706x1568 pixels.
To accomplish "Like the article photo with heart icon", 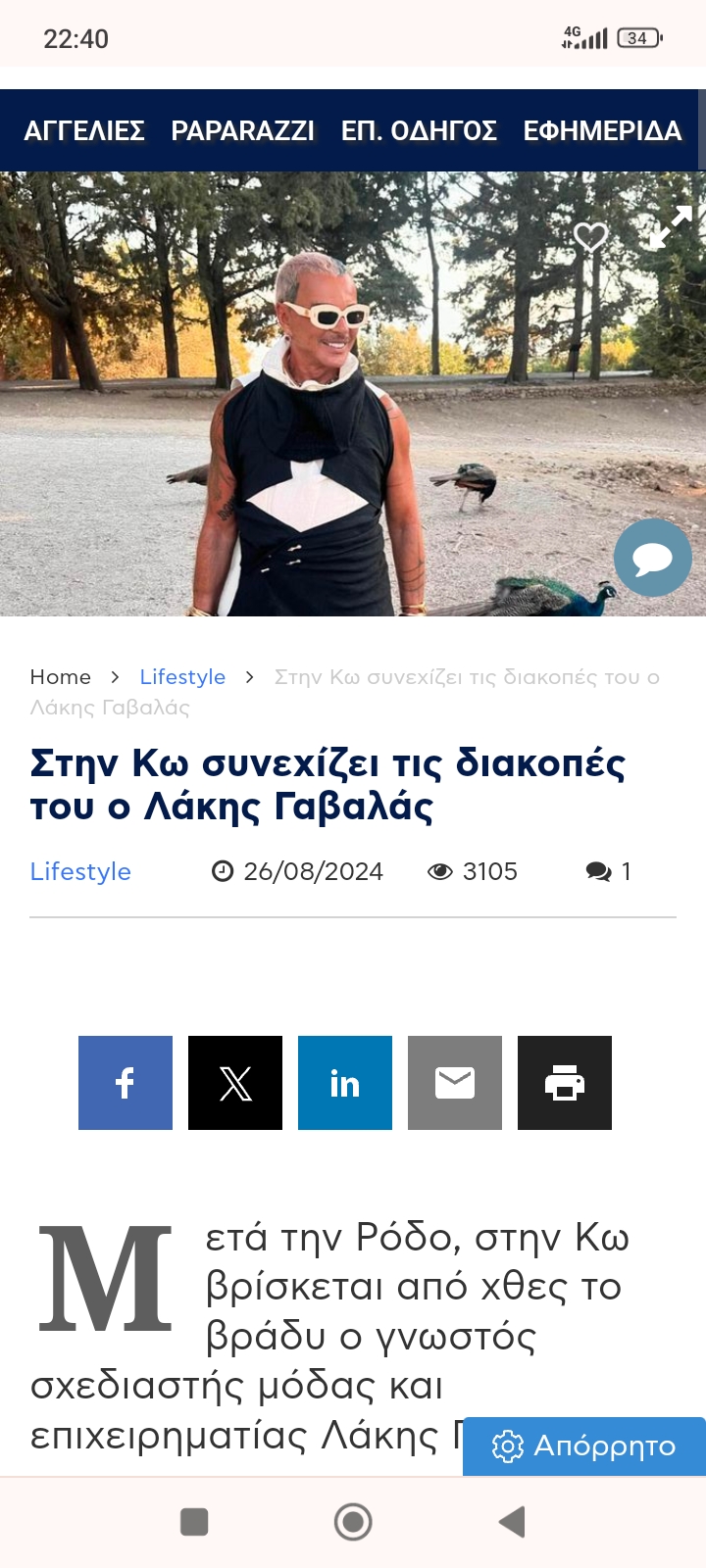I will (590, 236).
